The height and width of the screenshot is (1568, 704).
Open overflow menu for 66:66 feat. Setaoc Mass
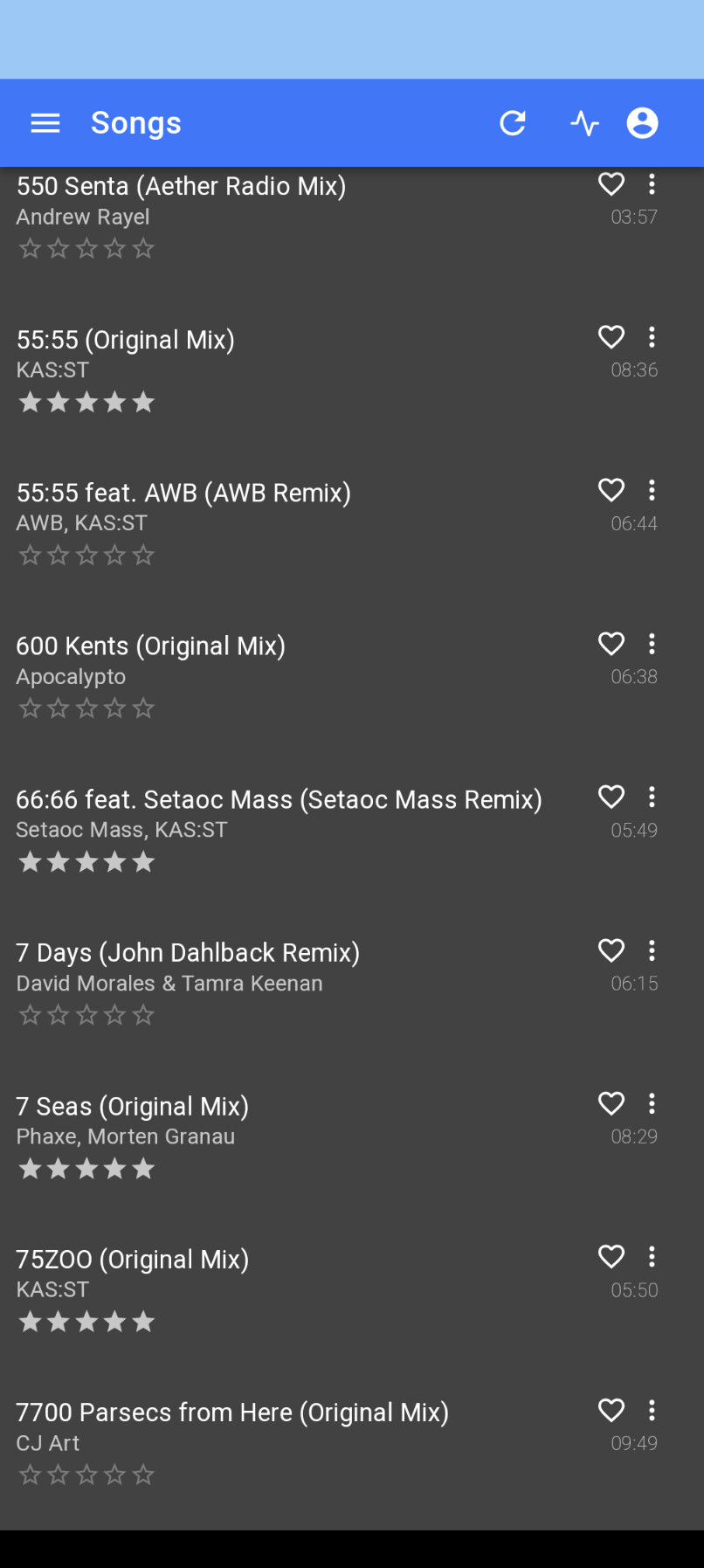point(652,797)
